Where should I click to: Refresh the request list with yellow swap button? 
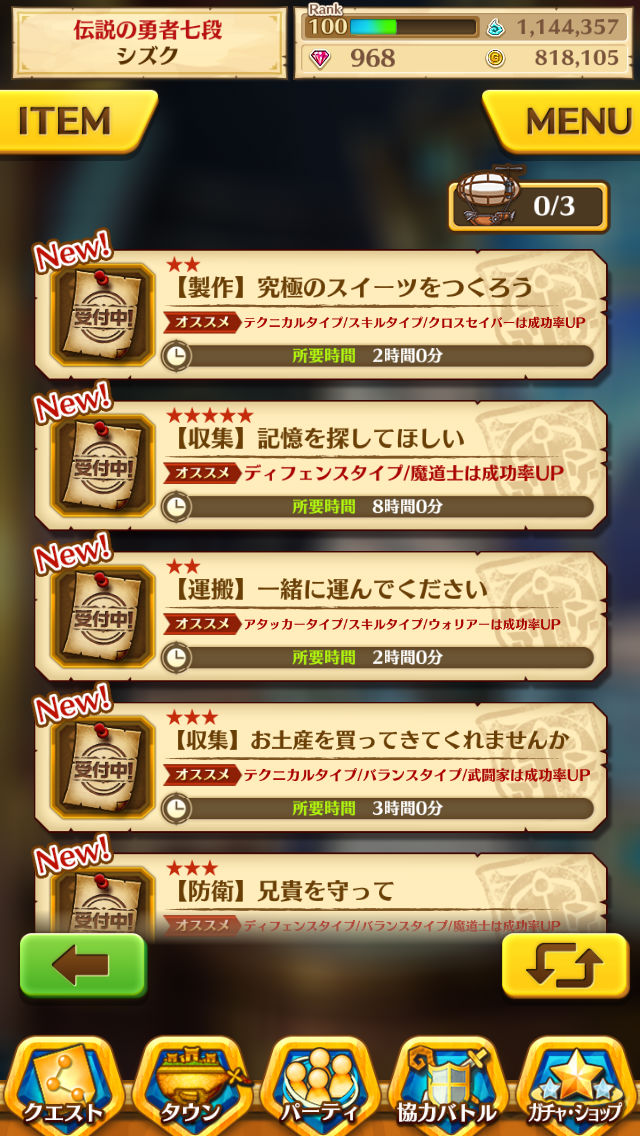click(x=564, y=966)
